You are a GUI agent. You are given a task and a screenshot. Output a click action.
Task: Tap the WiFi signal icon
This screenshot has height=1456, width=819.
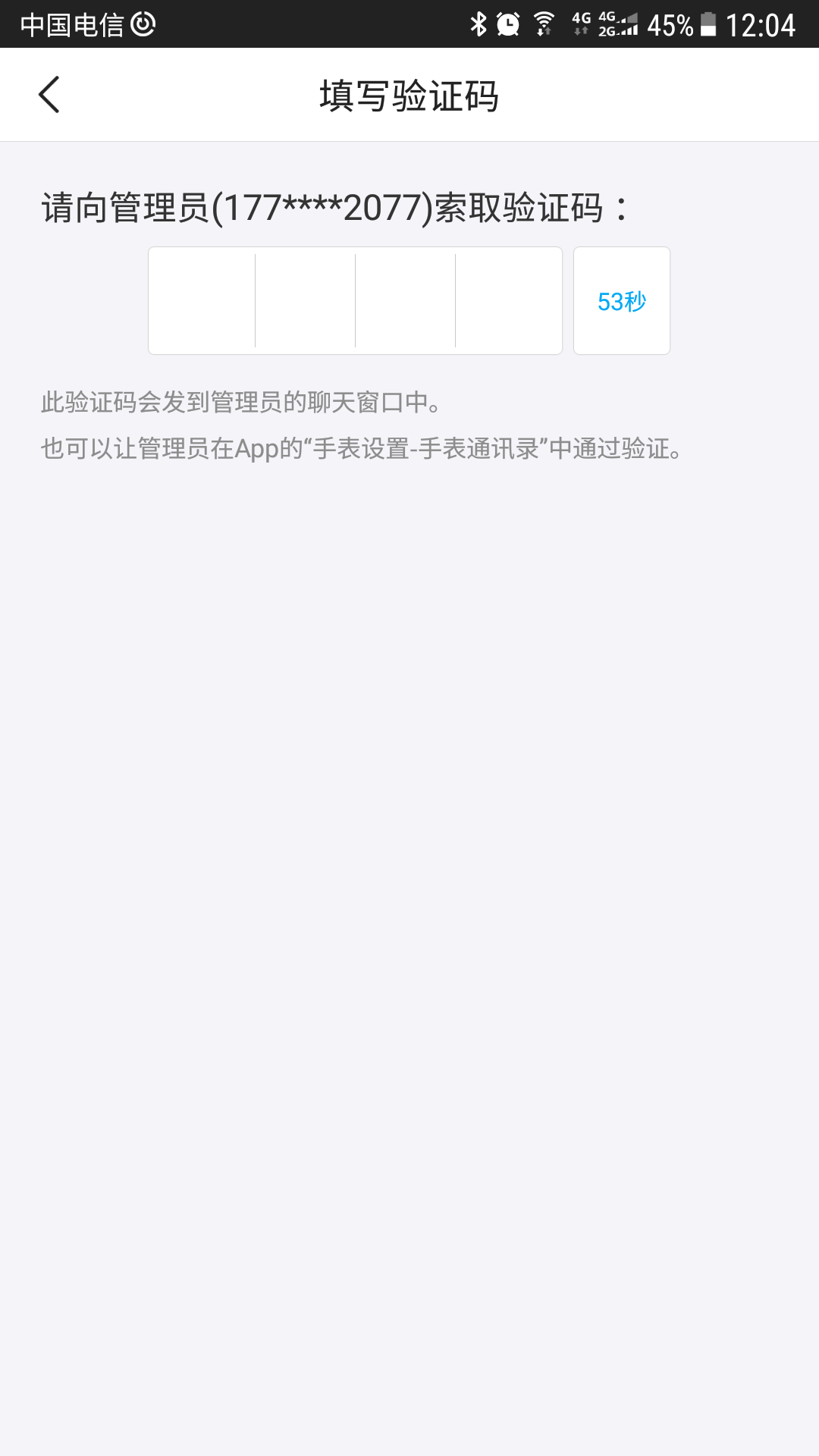click(544, 24)
